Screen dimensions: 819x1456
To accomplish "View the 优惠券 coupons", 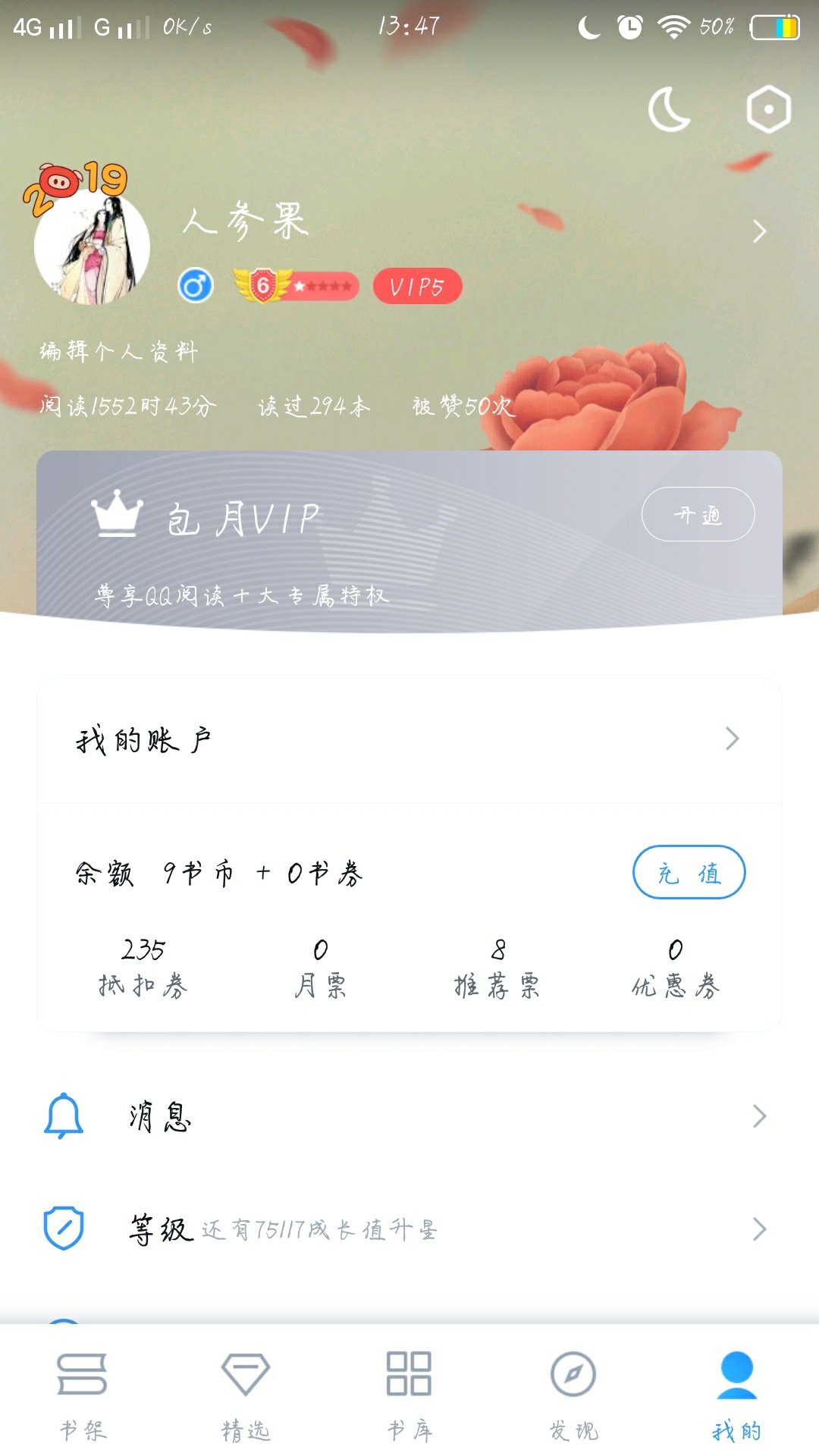I will click(x=675, y=968).
